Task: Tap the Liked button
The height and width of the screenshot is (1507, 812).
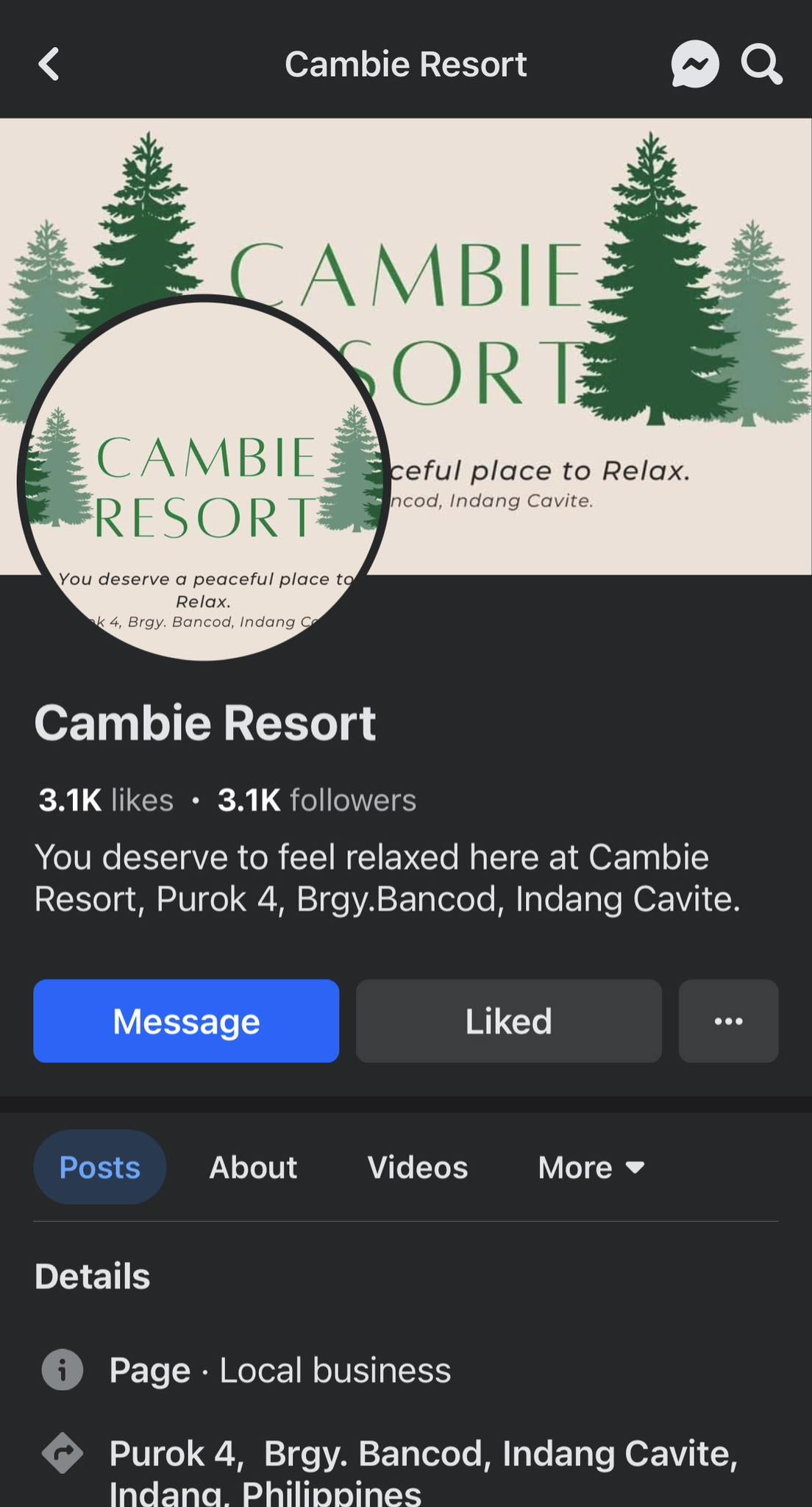Action: tap(508, 1021)
